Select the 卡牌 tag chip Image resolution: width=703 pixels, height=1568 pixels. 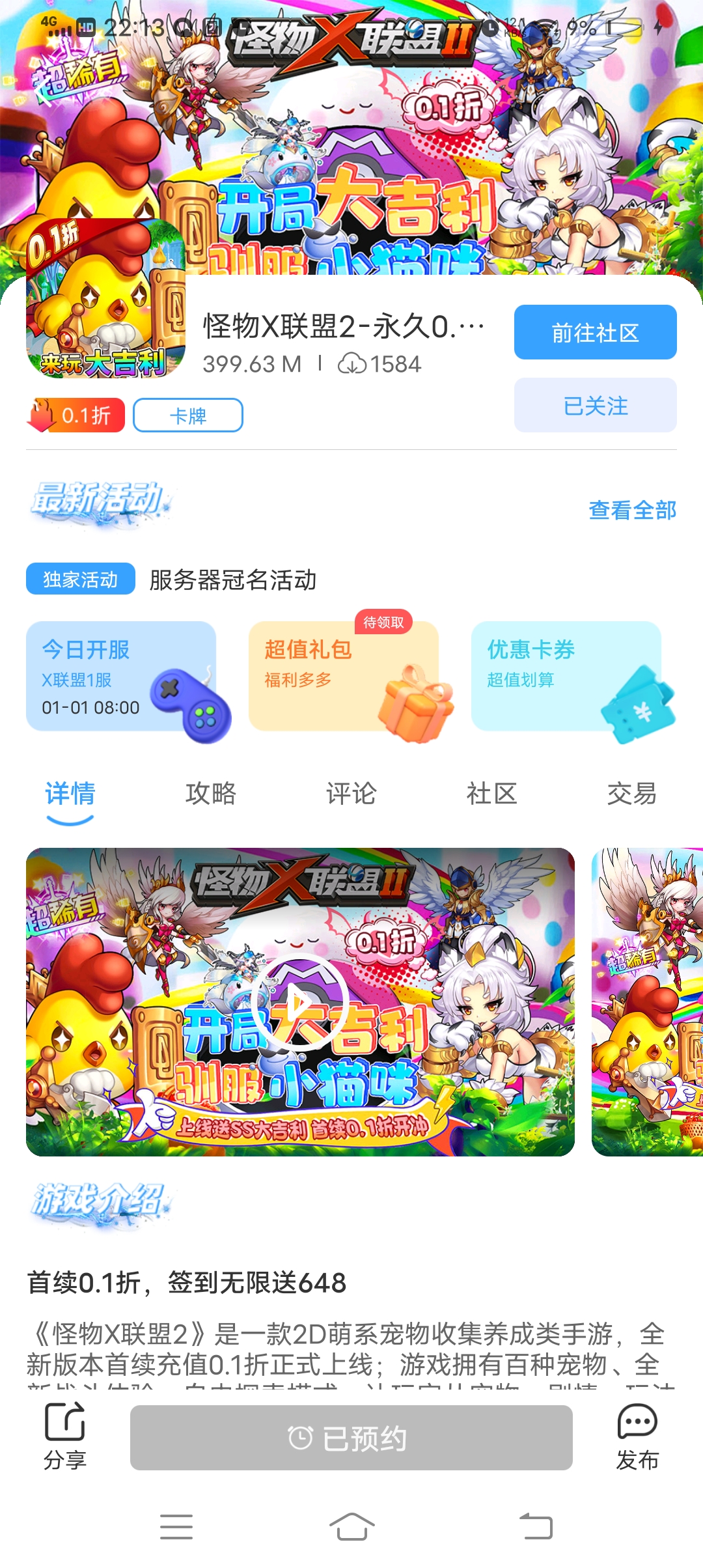tap(188, 415)
